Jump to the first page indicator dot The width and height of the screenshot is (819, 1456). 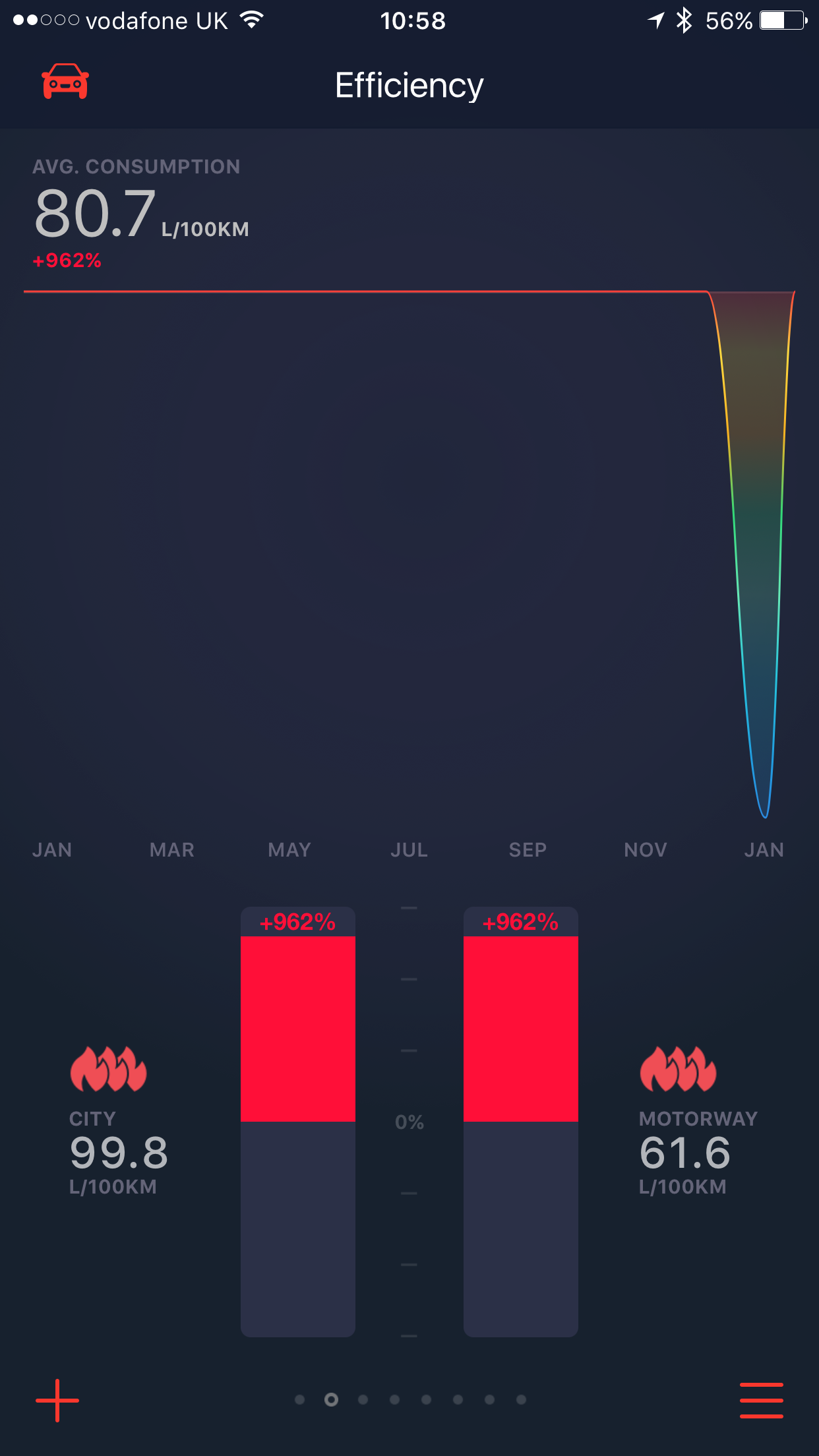coord(300,1399)
